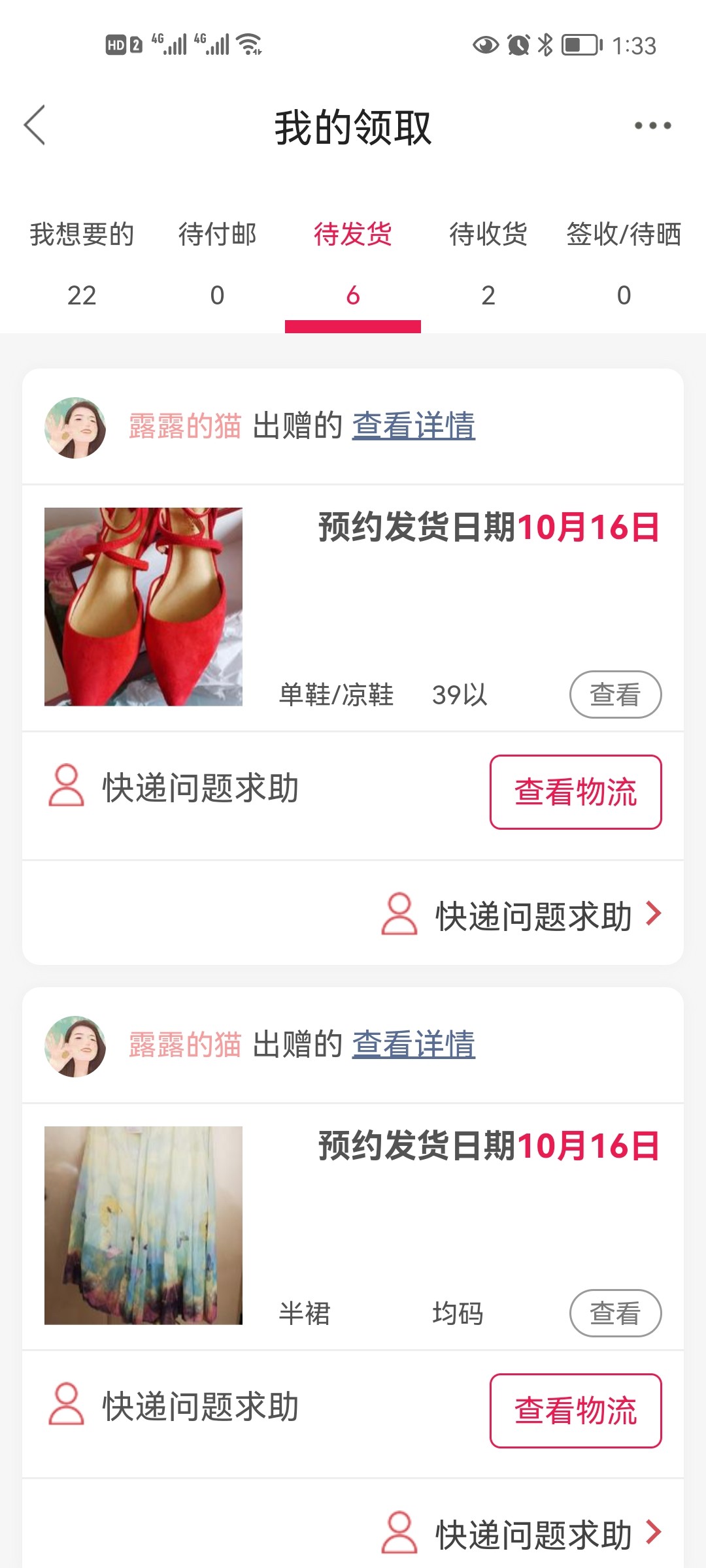
Task: Open the 签收/待晒 tab
Action: click(x=624, y=263)
